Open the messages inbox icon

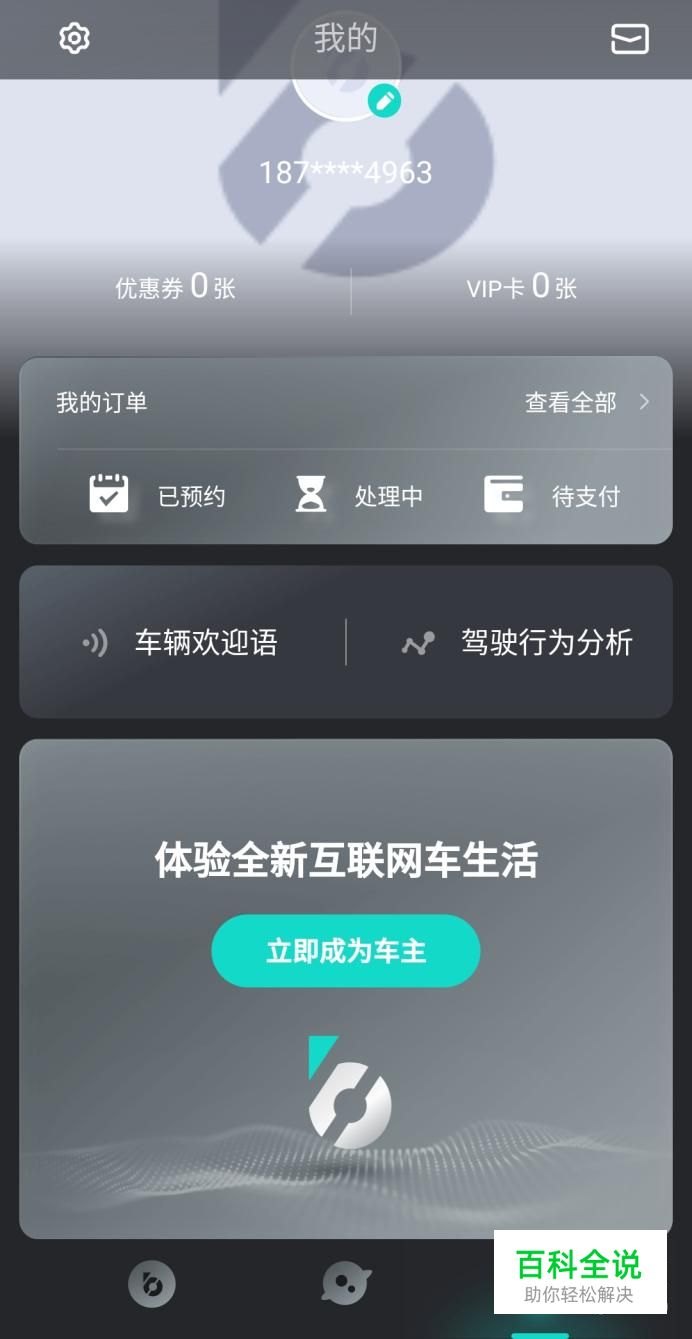(x=630, y=39)
